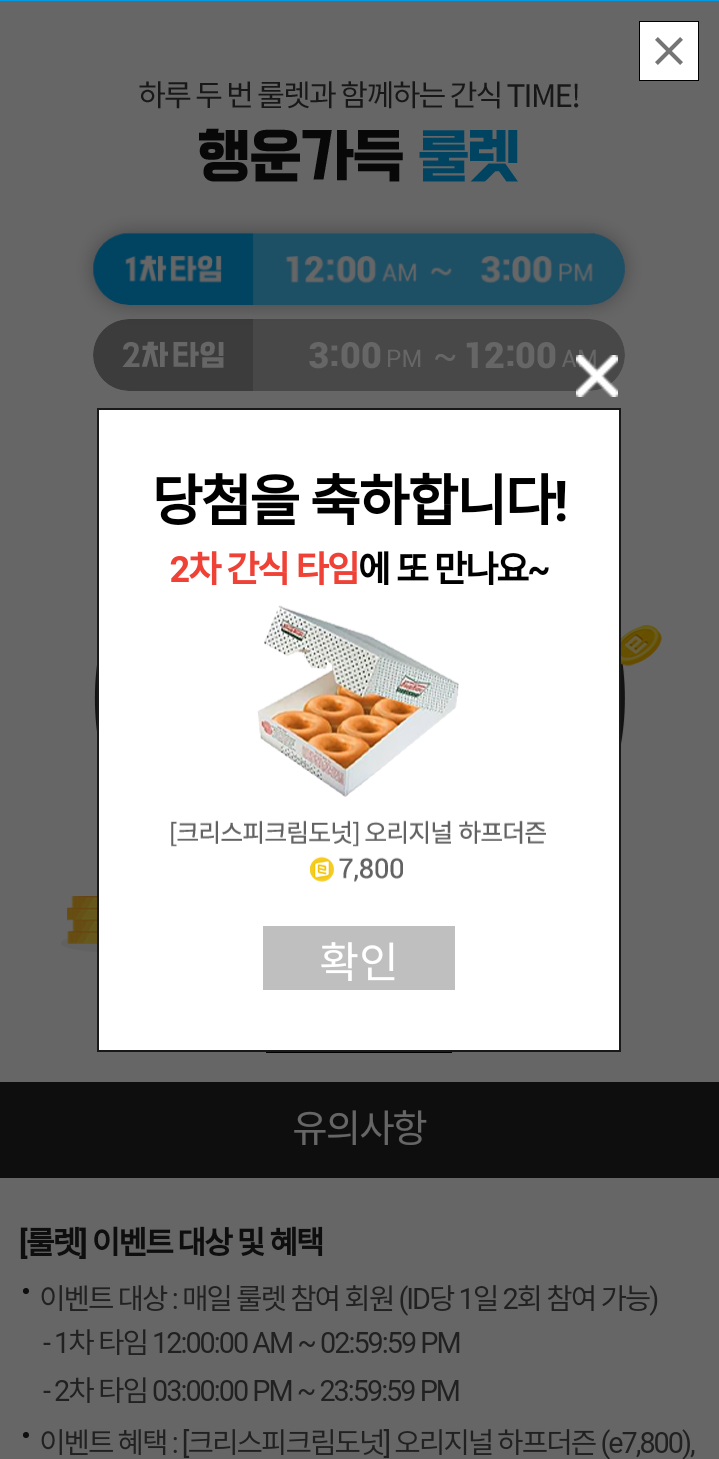Dismiss the prize popup with the white X
This screenshot has width=719, height=1459.
coord(597,376)
